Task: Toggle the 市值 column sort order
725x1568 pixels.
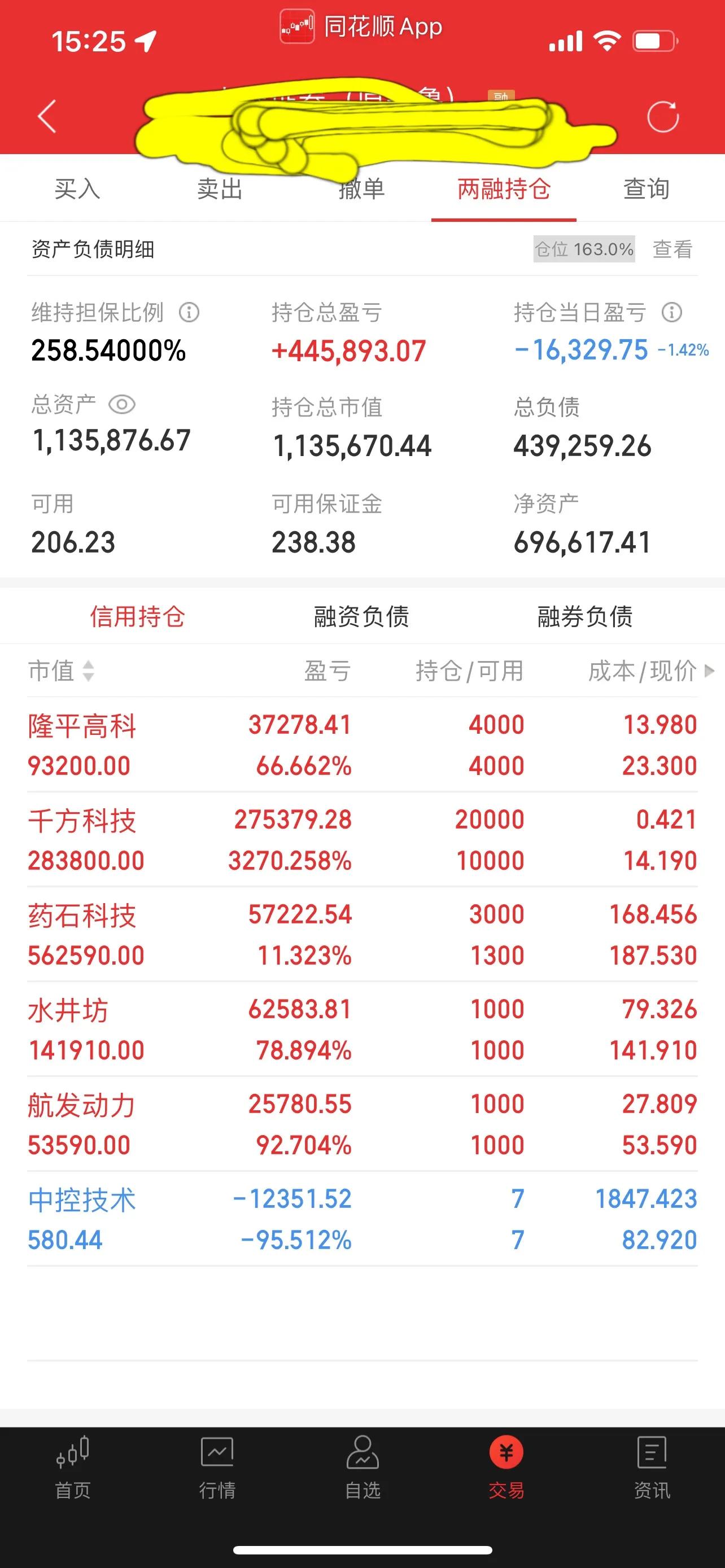Action: coord(60,671)
